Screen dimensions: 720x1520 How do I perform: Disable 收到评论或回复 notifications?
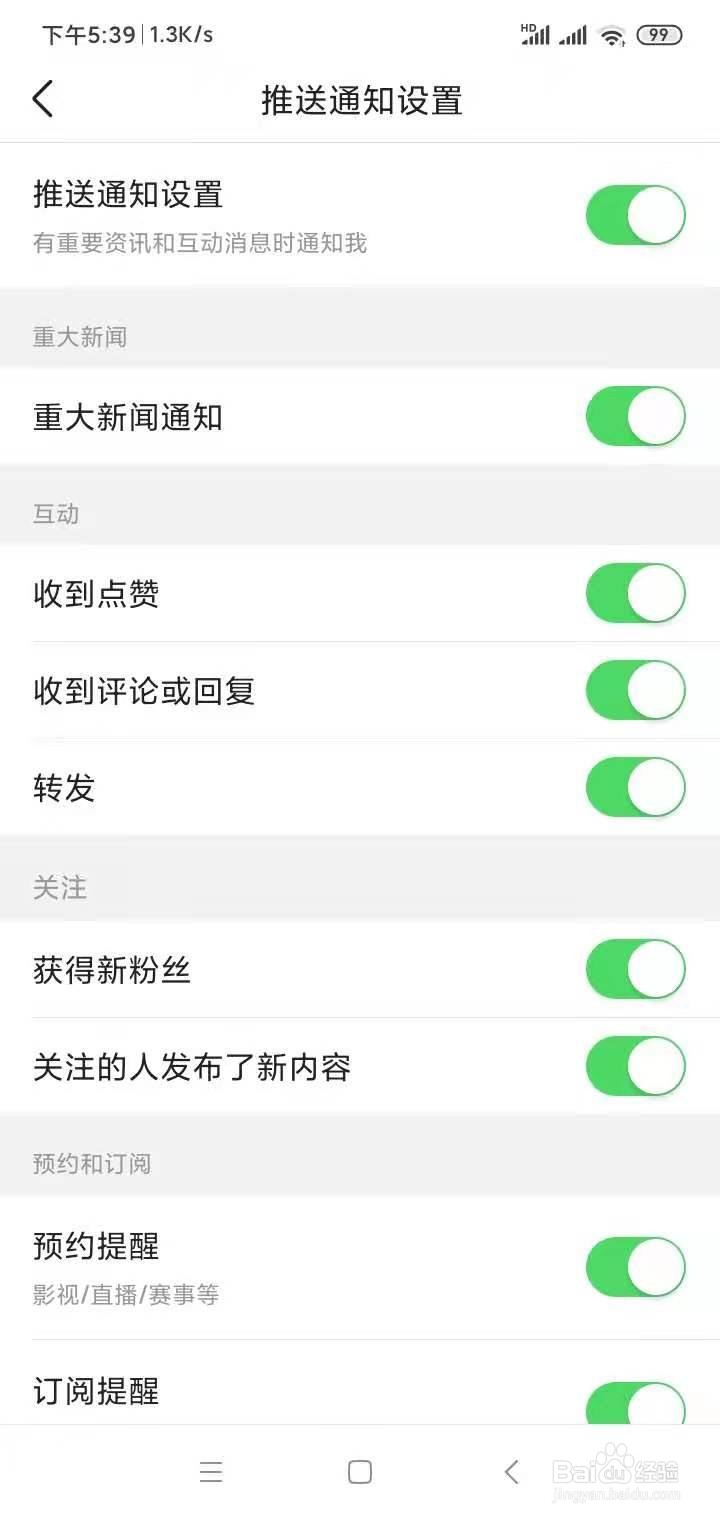pos(636,690)
